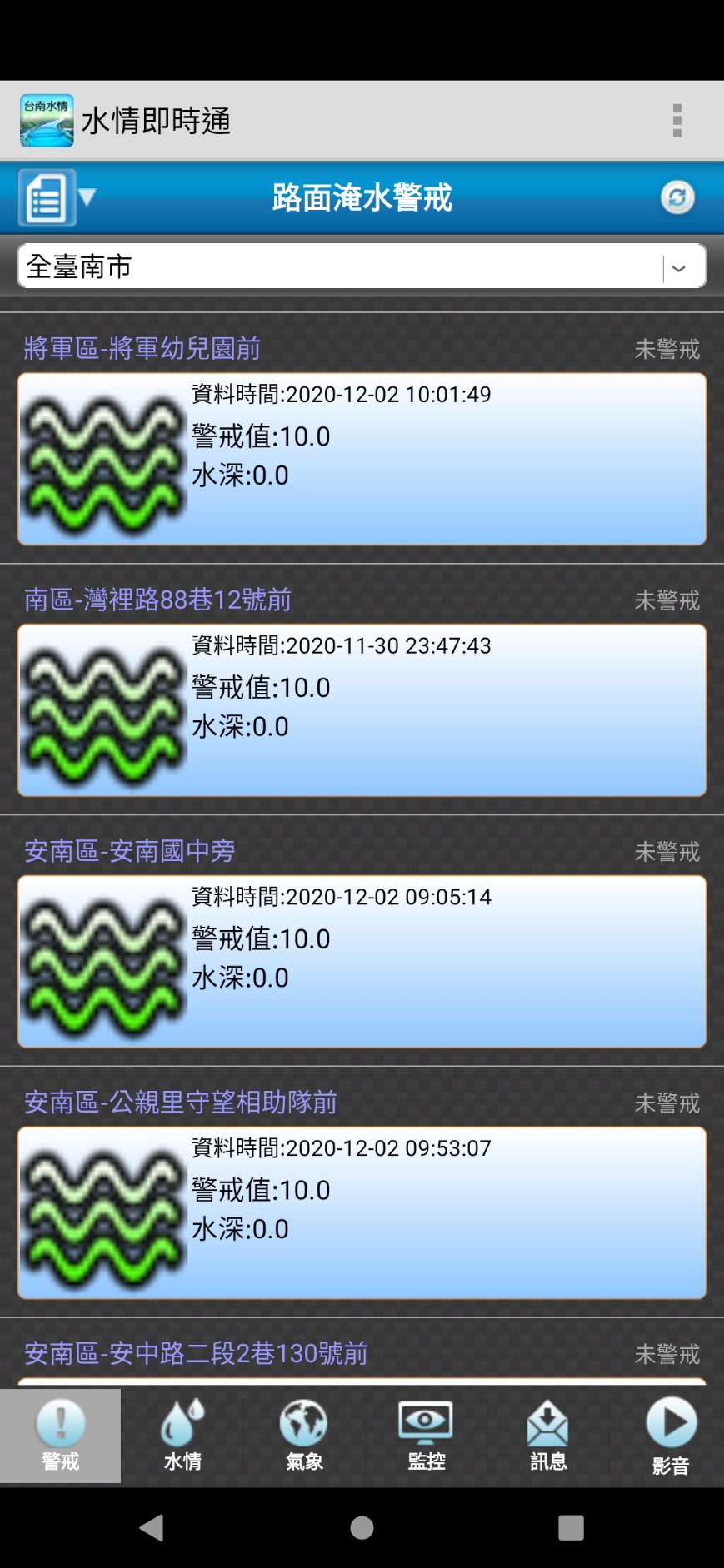
Task: Open the overflow menu in app bar
Action: [x=677, y=121]
